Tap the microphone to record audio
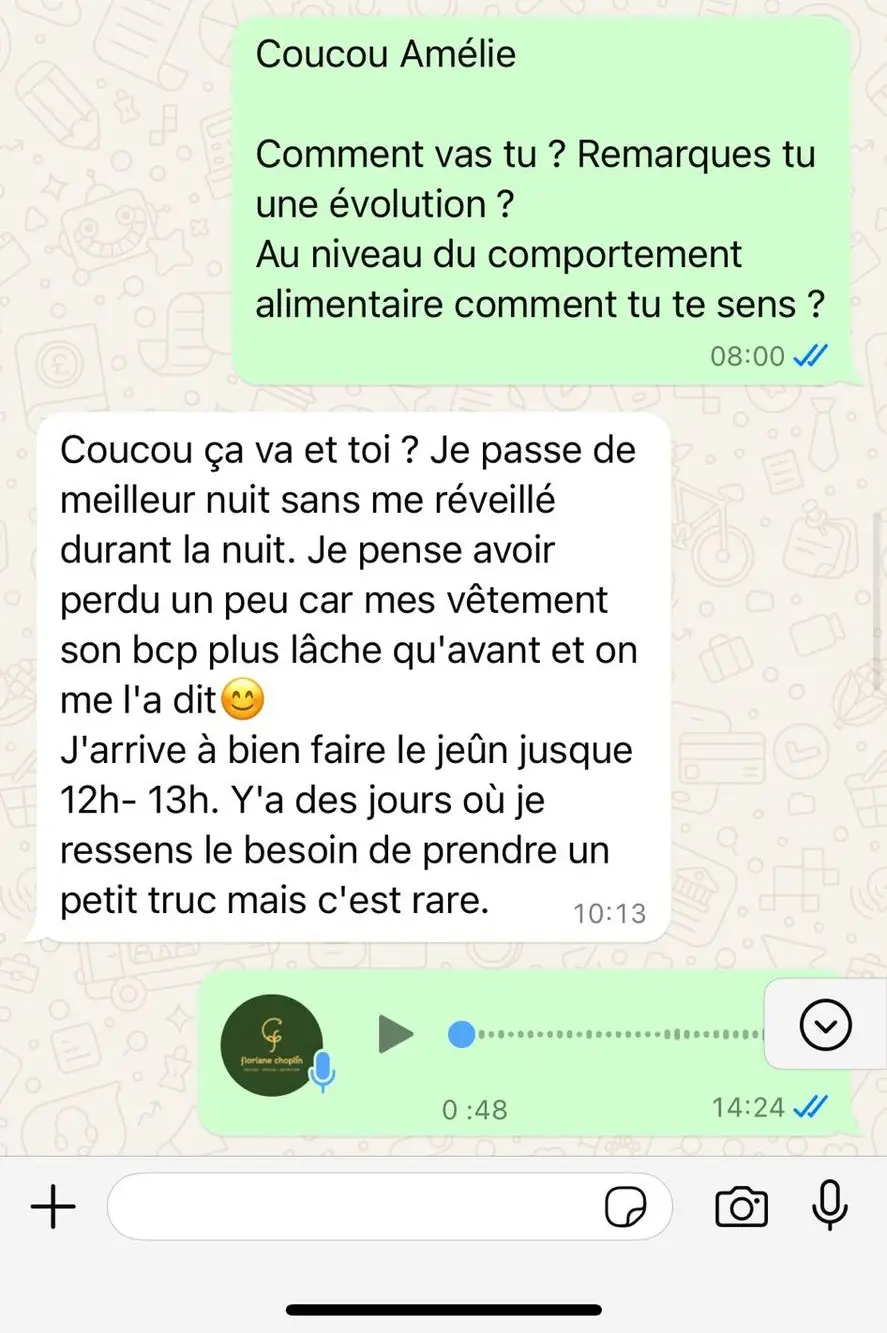The width and height of the screenshot is (887, 1333). [828, 1206]
